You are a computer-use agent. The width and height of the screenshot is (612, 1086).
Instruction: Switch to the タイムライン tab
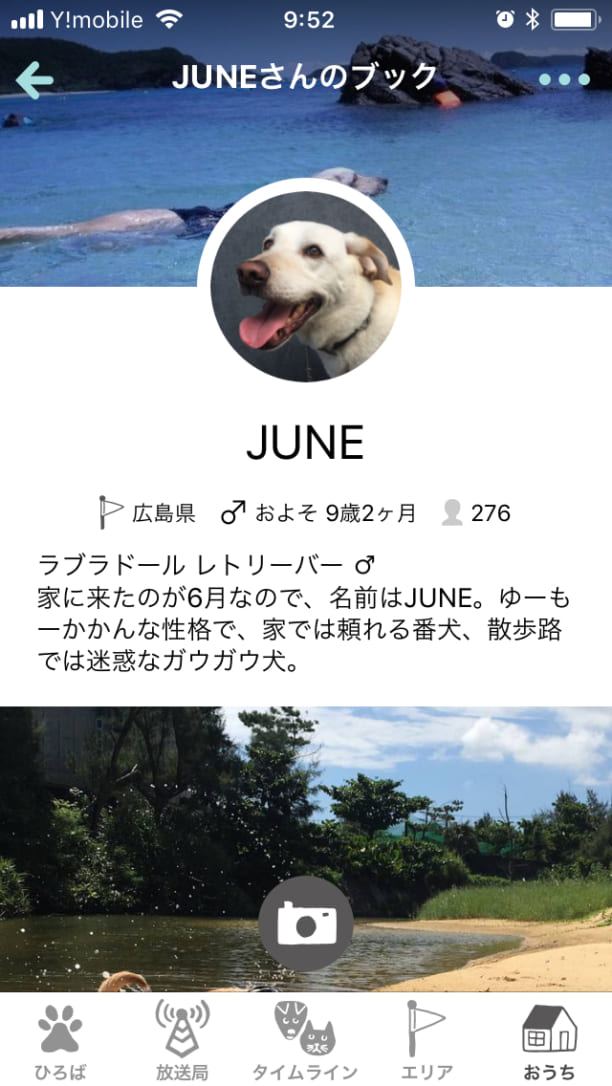click(305, 1040)
